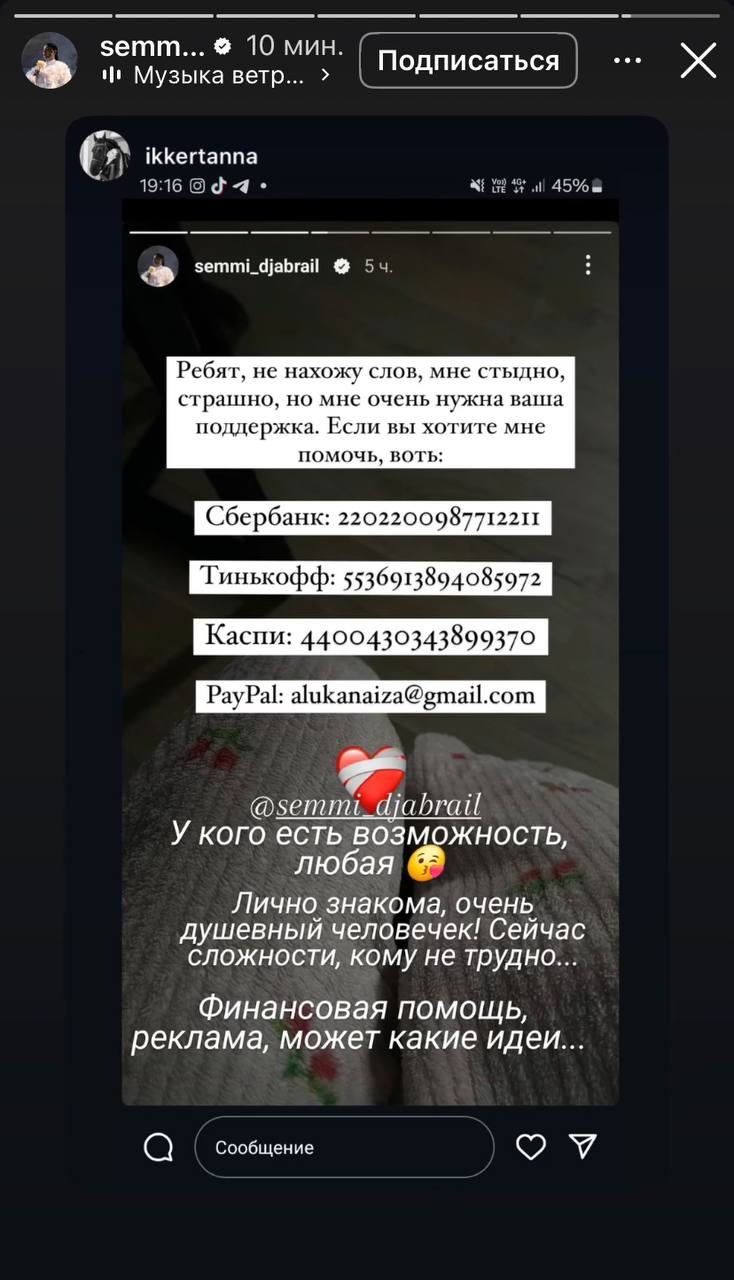734x1280 pixels.
Task: Close the story viewer
Action: tap(698, 60)
